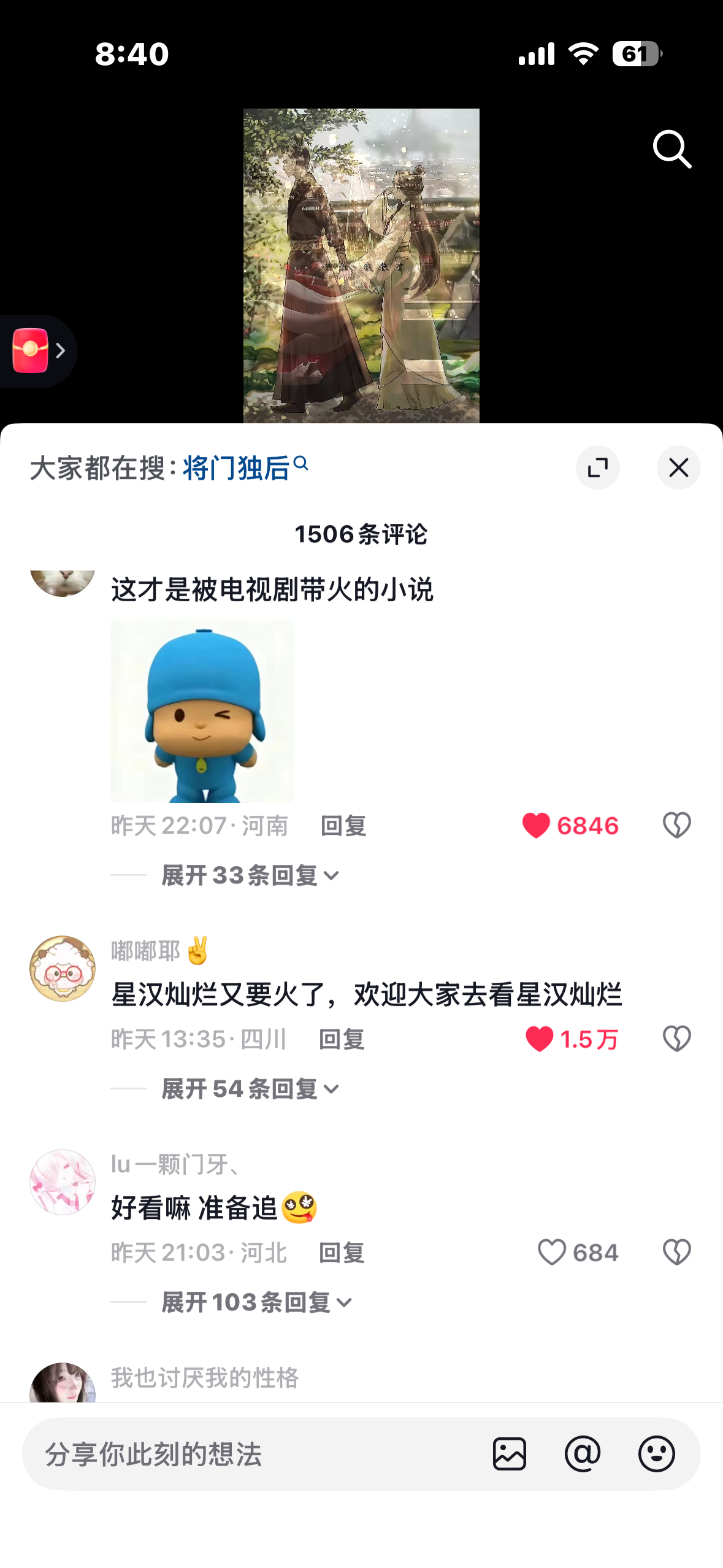Open the 将门独后 trending search link
The image size is (723, 1568).
(237, 464)
